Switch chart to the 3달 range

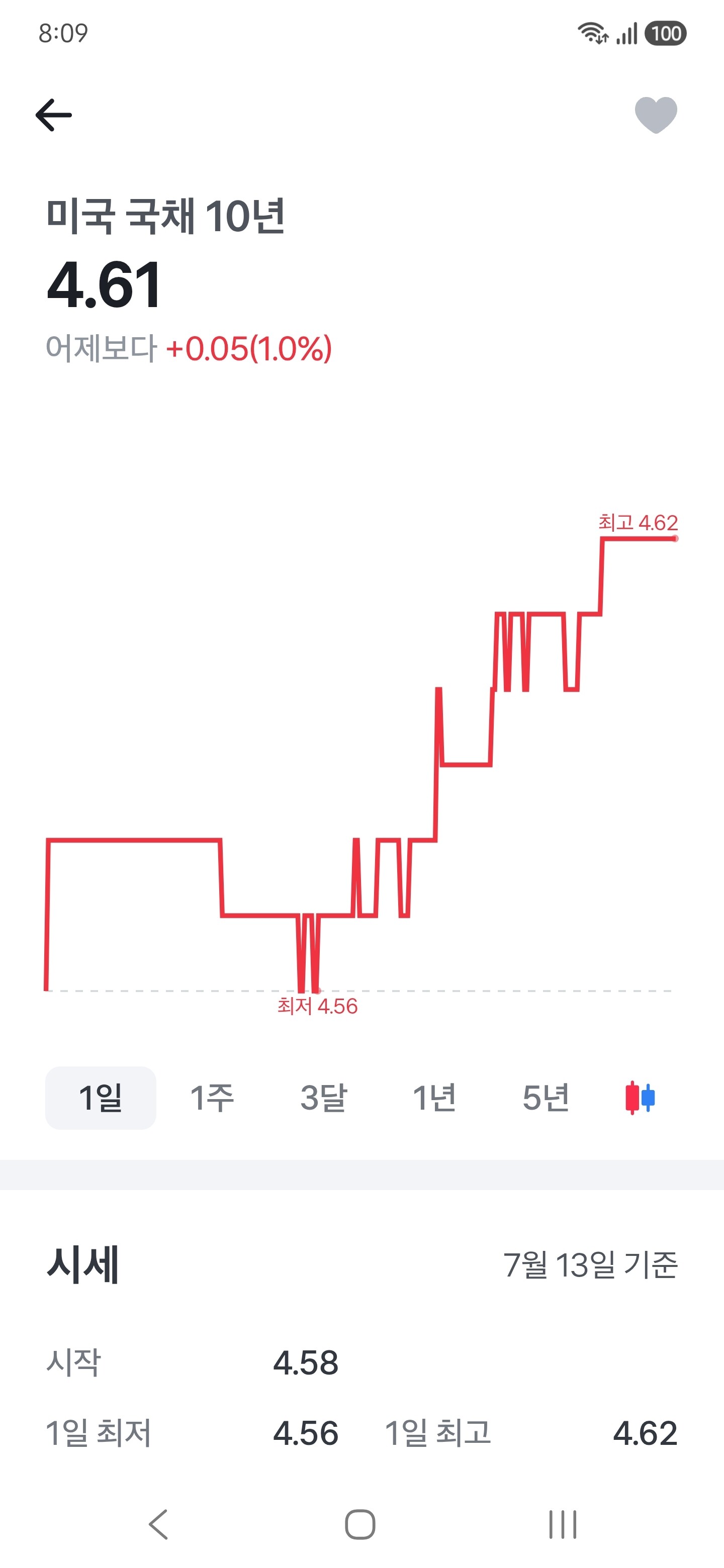pos(323,1098)
